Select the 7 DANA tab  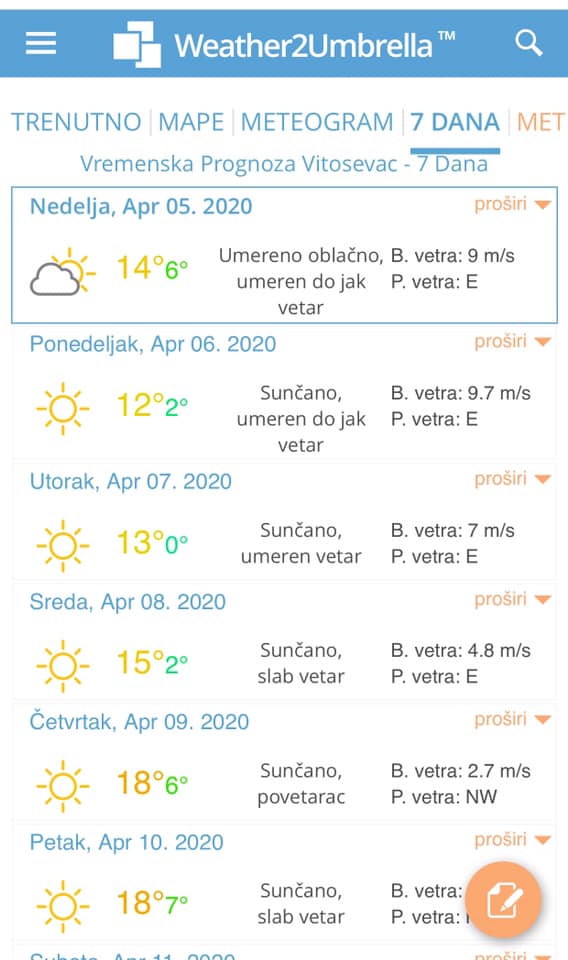pyautogui.click(x=455, y=122)
